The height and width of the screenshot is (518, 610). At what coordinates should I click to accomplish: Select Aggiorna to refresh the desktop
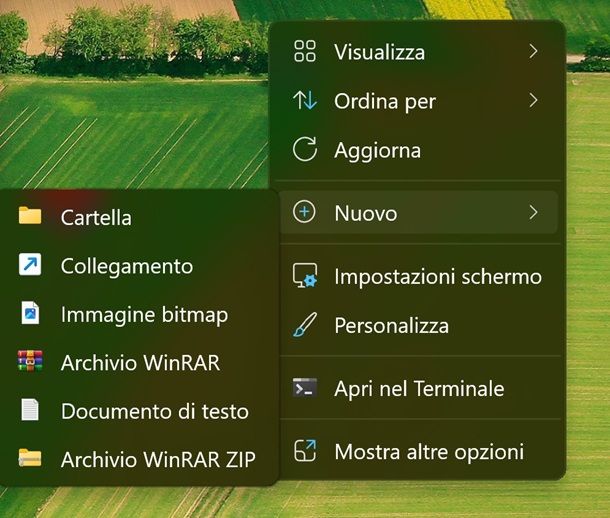377,151
